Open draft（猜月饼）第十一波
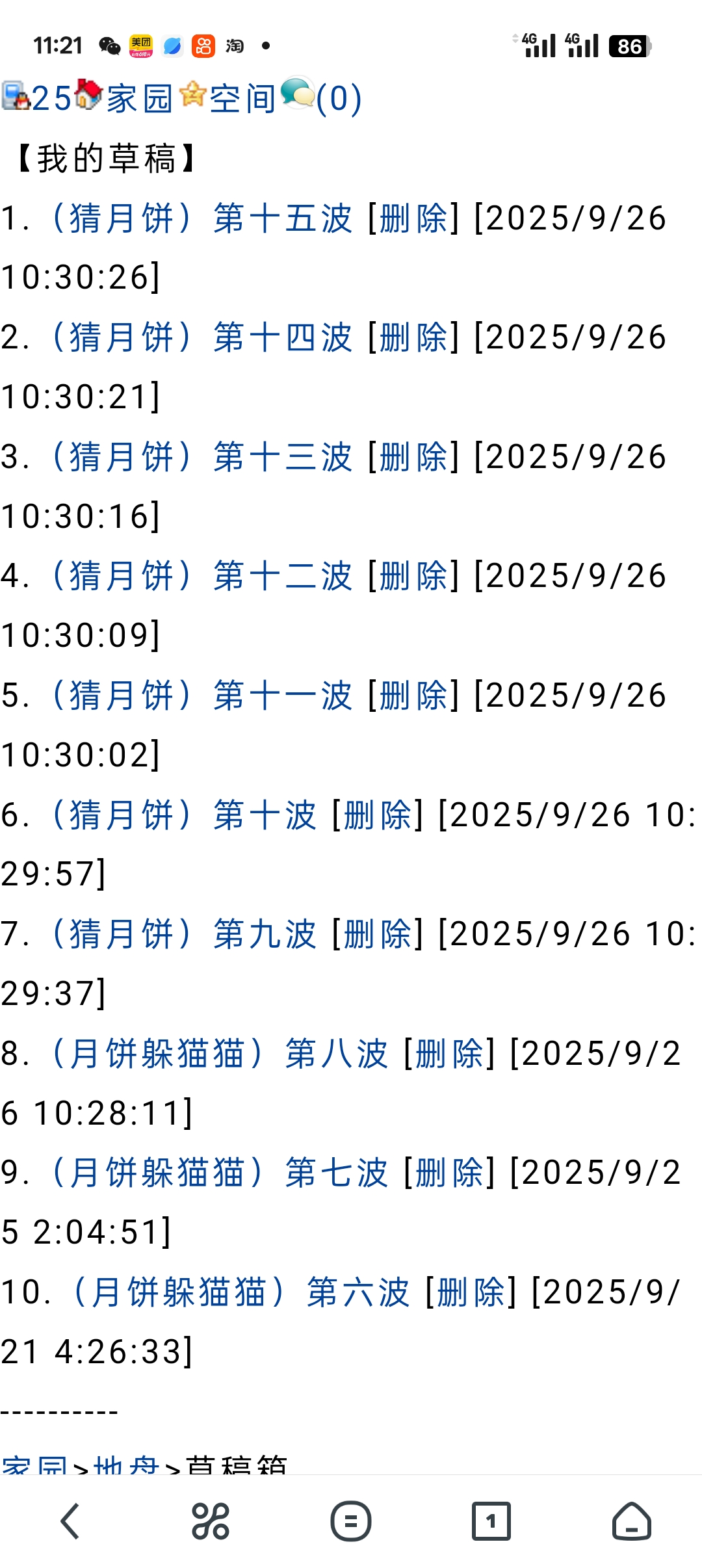This screenshot has height=1568, width=702. [201, 696]
